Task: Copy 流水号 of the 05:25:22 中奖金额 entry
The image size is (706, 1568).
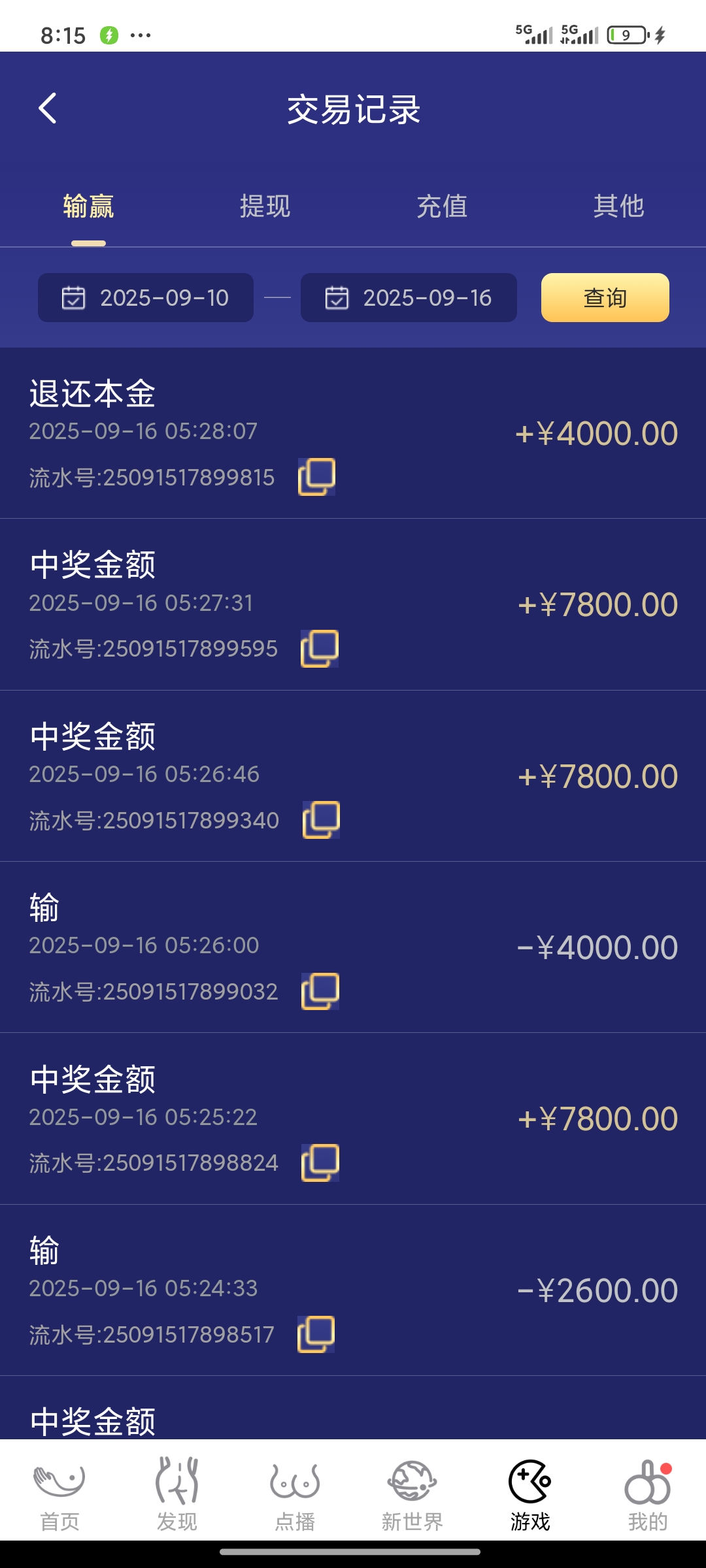Action: coord(320,1162)
